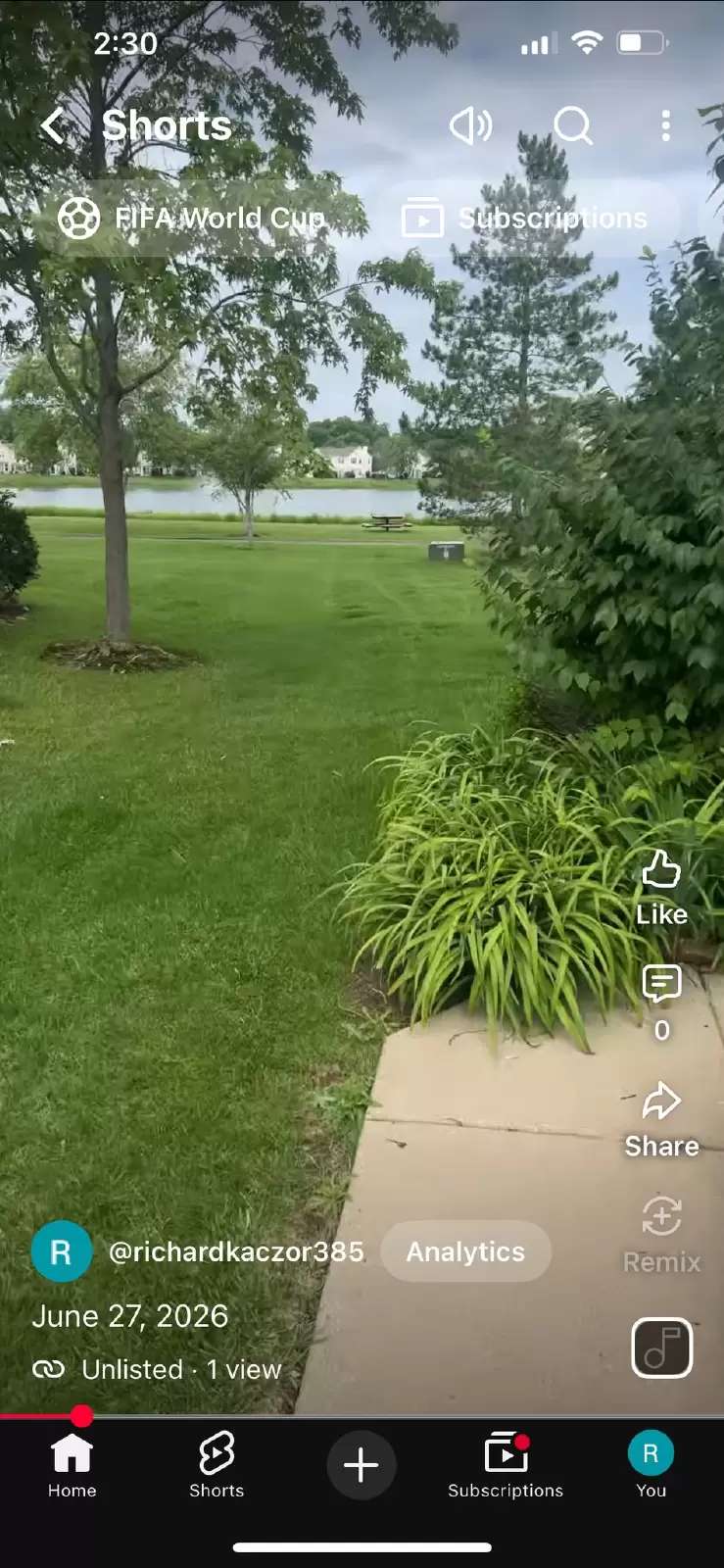Viewport: 724px width, 1568px height.
Task: Open the @richardkaczor385 channel
Action: pos(235,1251)
